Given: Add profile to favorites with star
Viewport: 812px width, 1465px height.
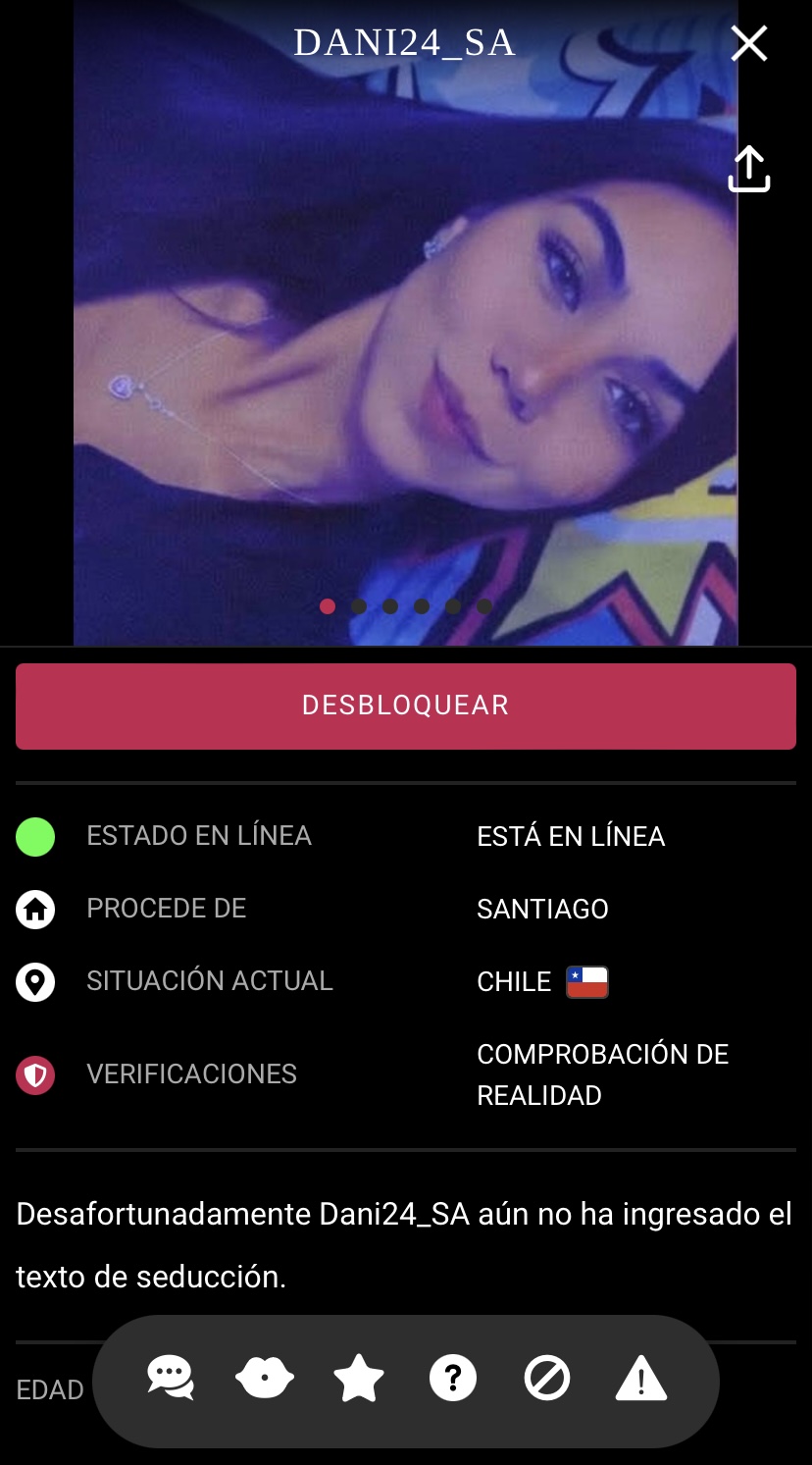Looking at the screenshot, I should coord(359,1380).
